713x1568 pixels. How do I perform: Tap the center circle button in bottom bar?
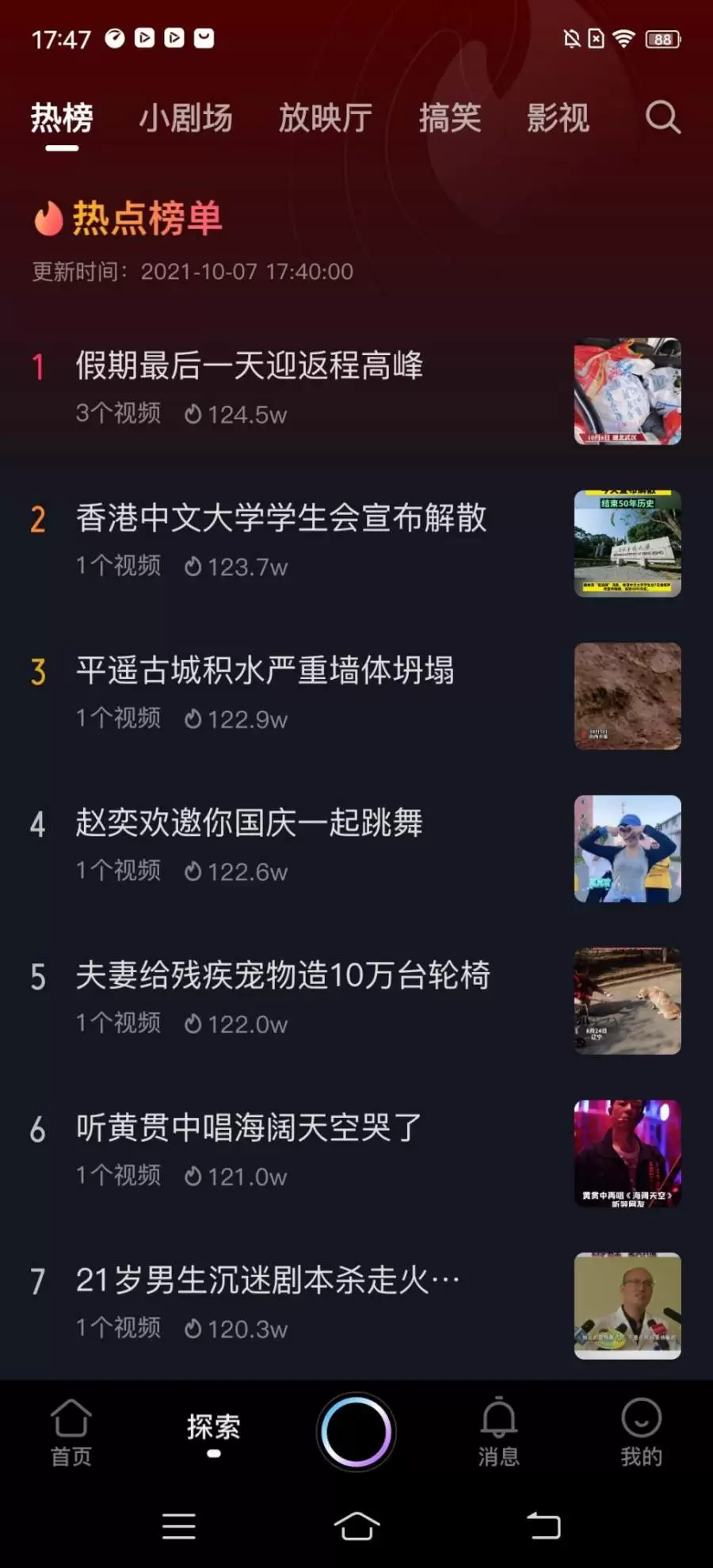(x=356, y=1433)
